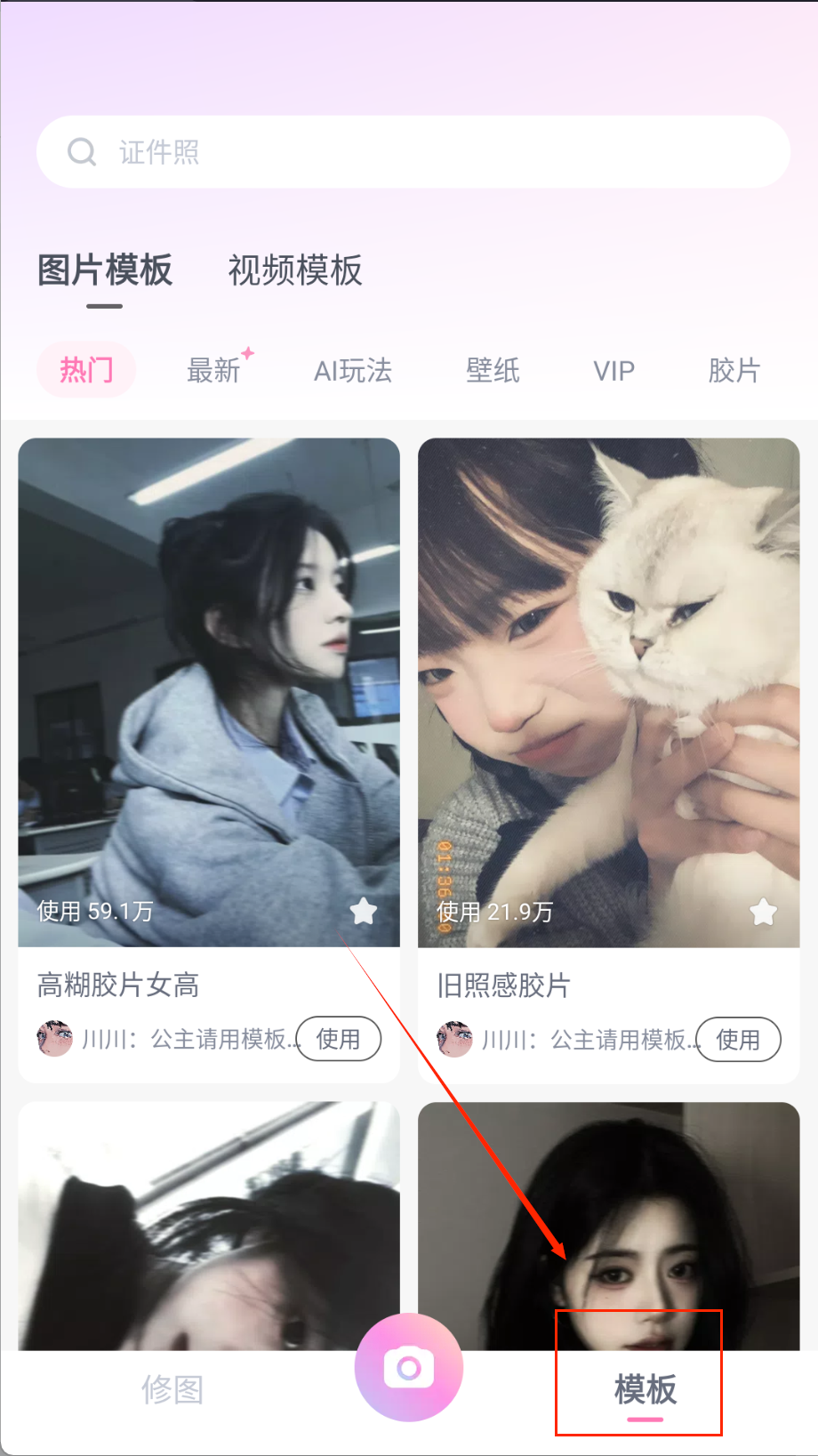Use the 旧照感胶片 template
This screenshot has height=1456, width=818.
[738, 1039]
